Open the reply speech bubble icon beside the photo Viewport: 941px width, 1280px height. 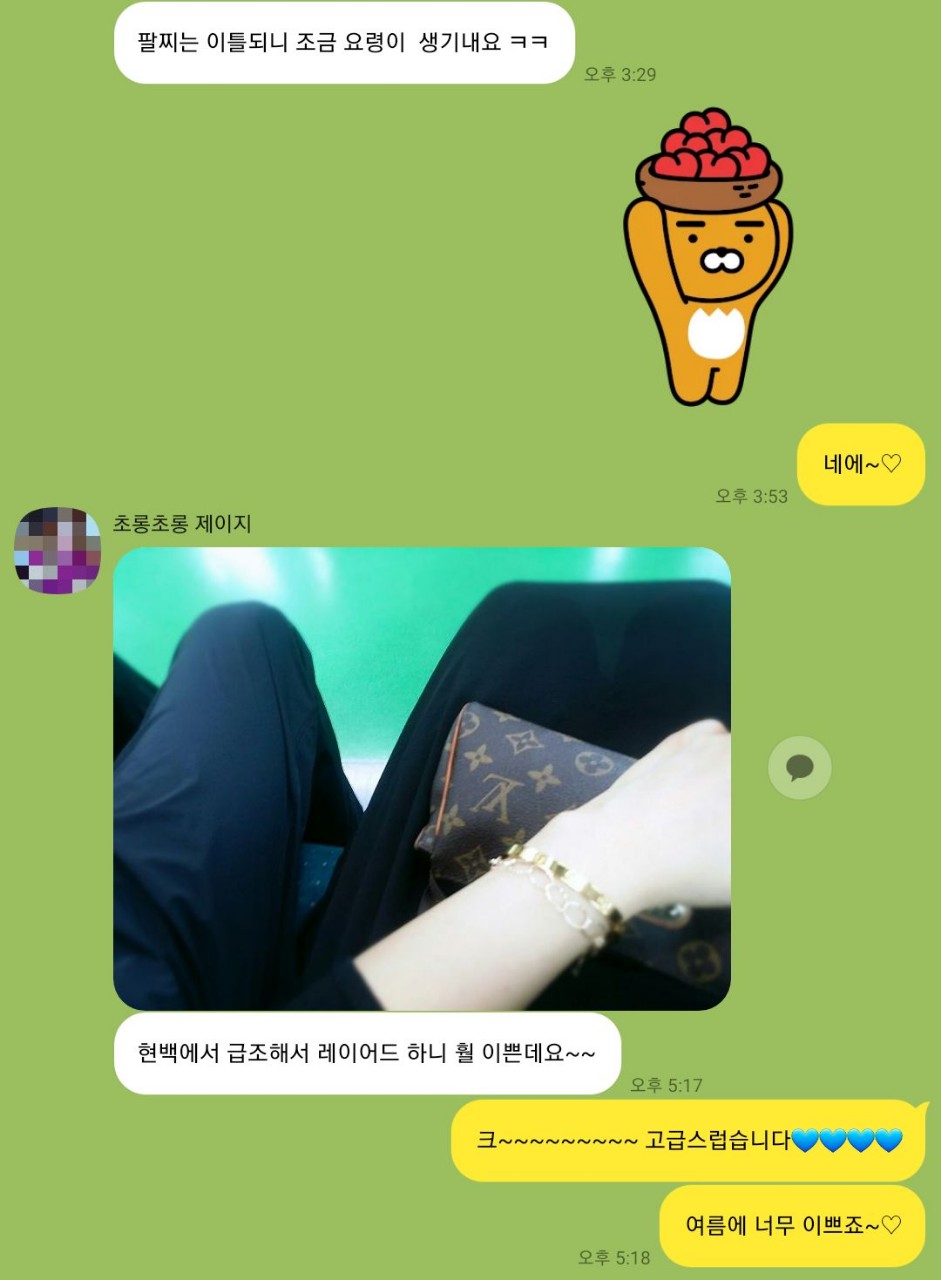(799, 768)
